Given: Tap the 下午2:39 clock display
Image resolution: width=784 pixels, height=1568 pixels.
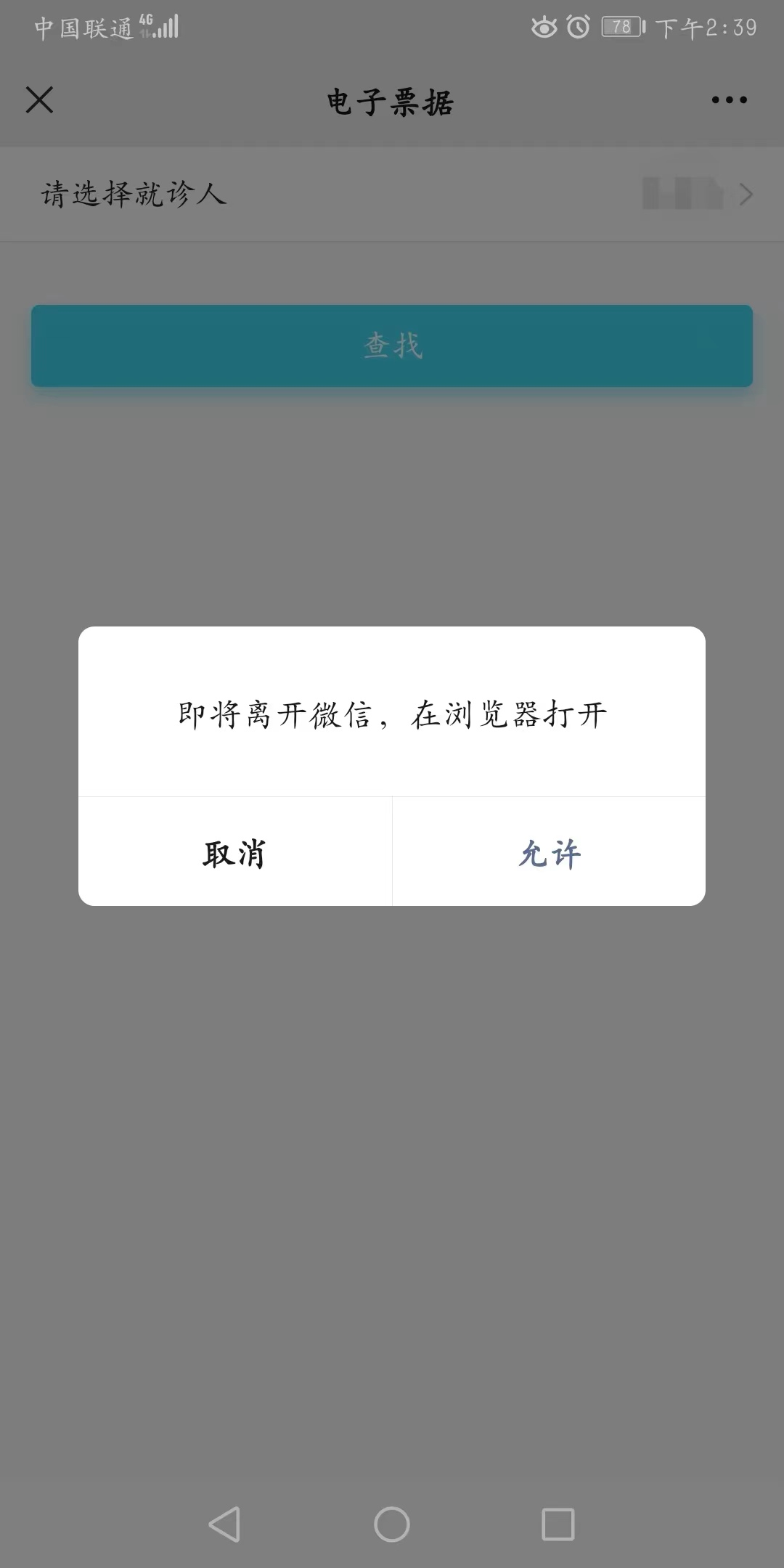Looking at the screenshot, I should 708,27.
